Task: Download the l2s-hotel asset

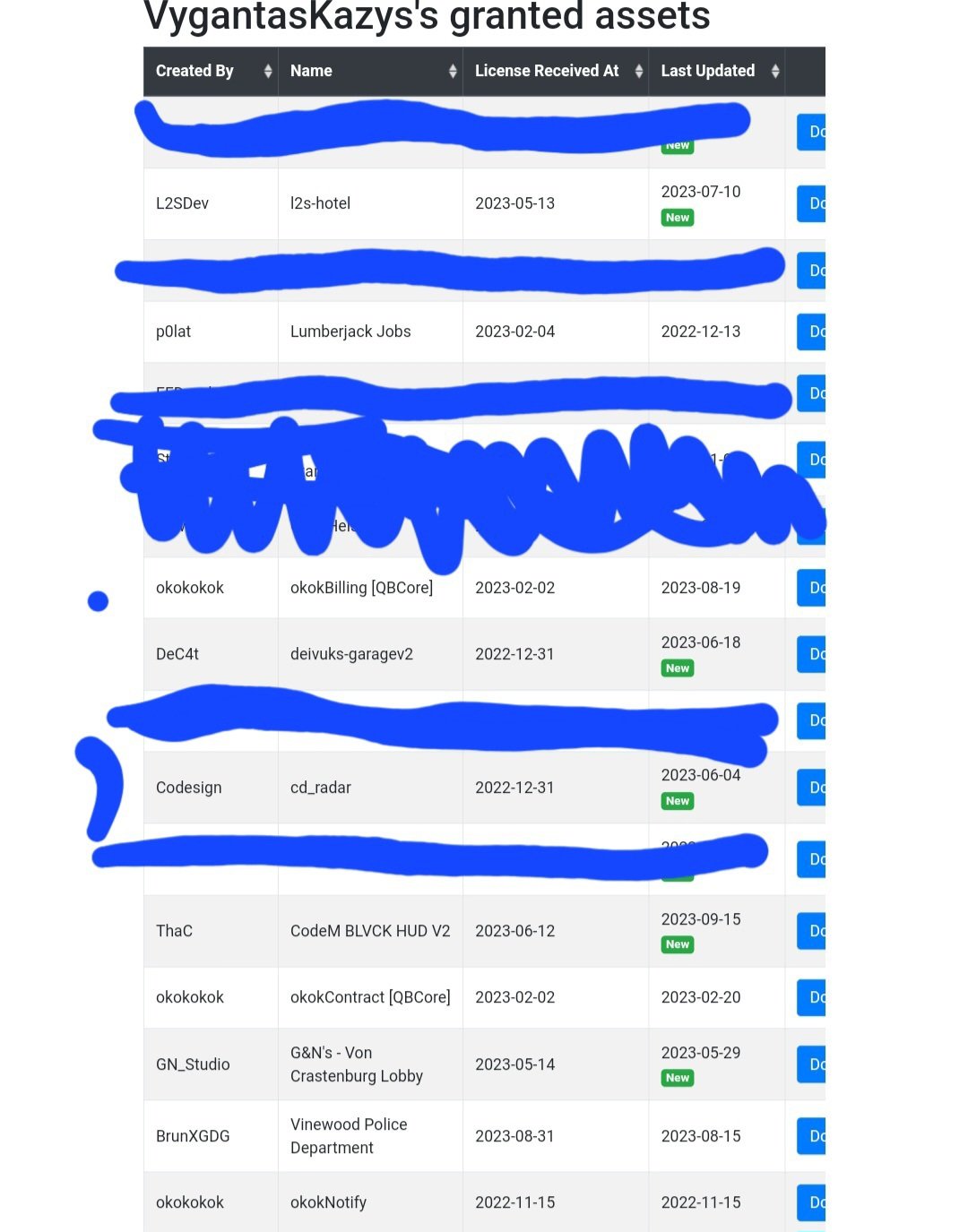Action: [x=812, y=204]
